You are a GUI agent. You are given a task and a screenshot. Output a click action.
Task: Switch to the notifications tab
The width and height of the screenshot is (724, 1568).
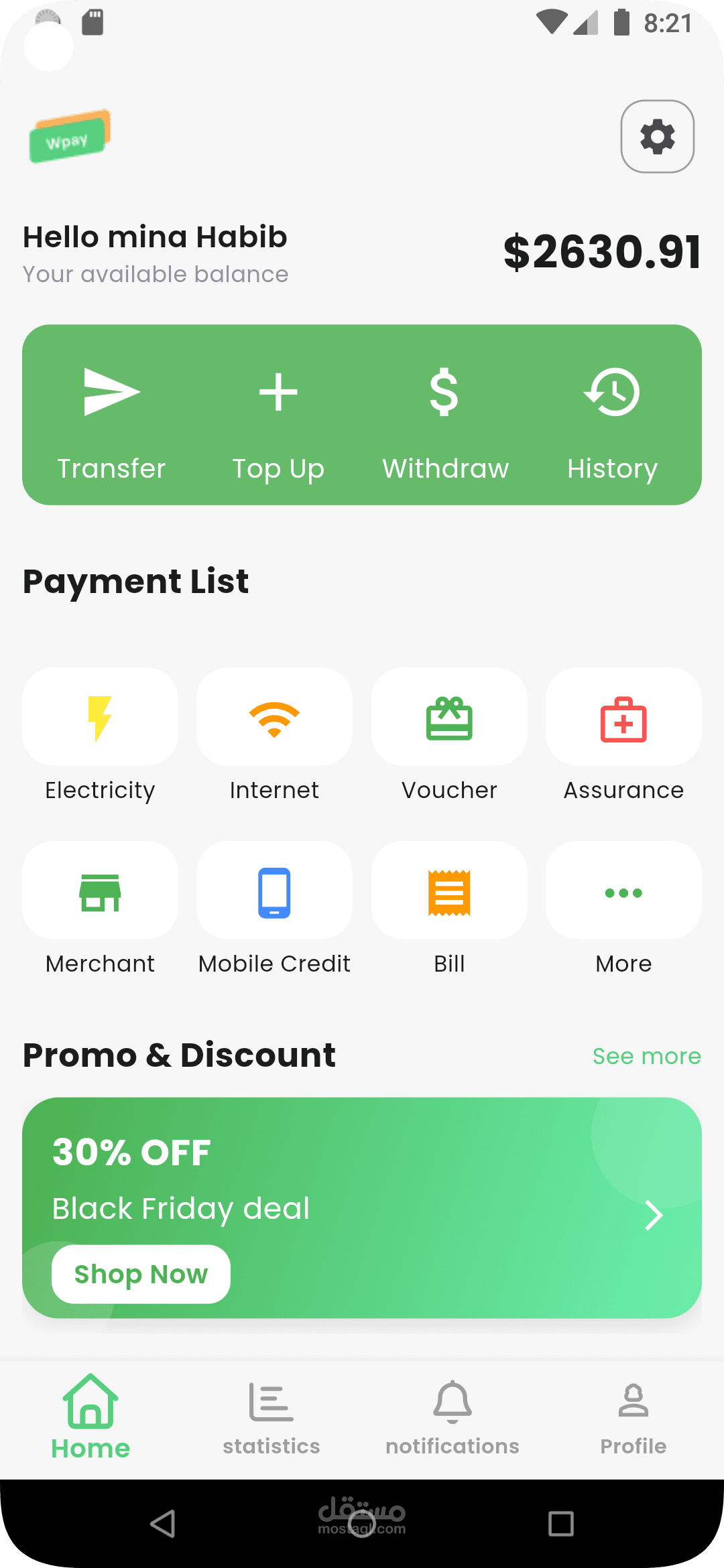pos(452,1417)
